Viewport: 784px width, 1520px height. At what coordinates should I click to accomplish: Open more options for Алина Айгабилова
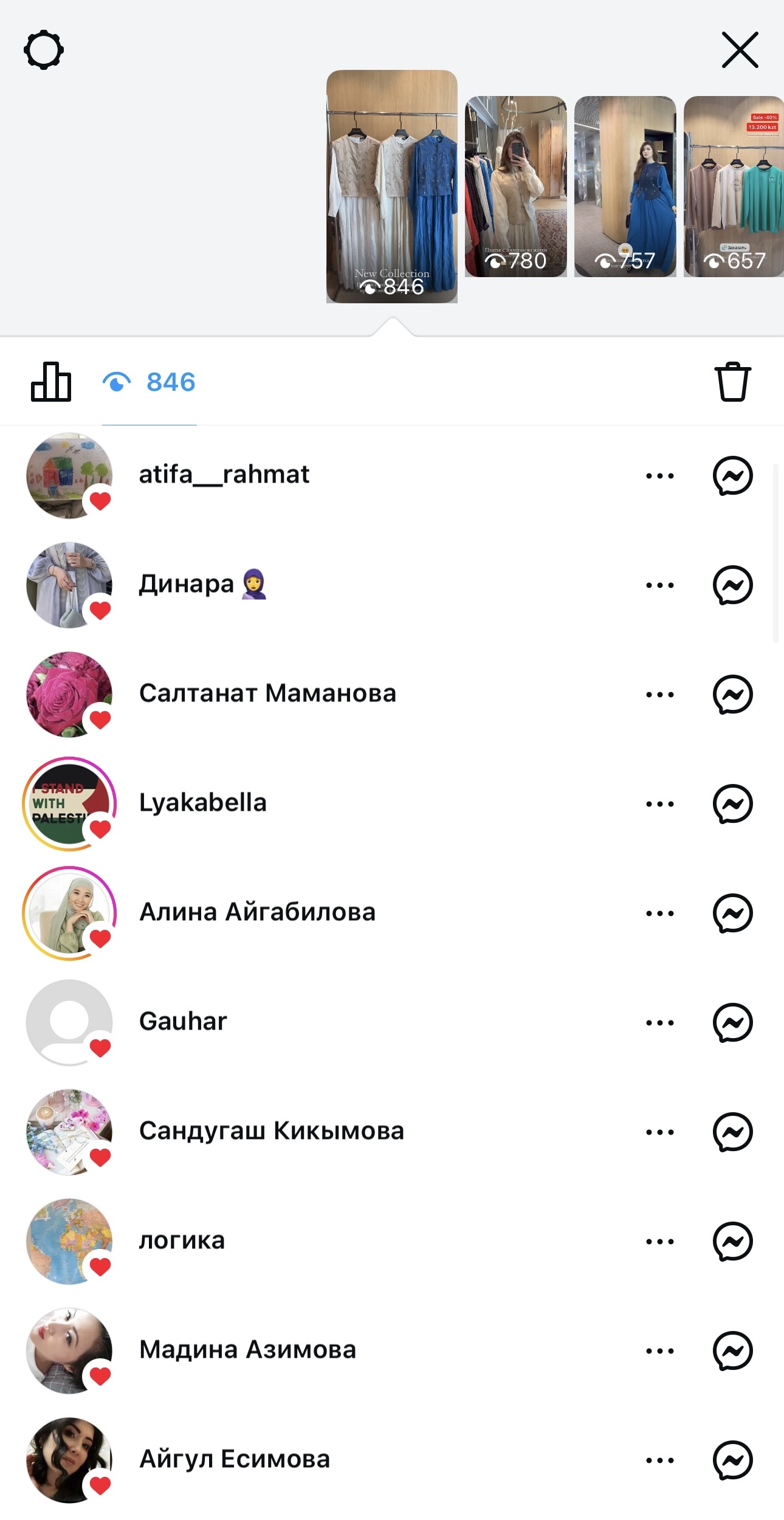pos(660,913)
